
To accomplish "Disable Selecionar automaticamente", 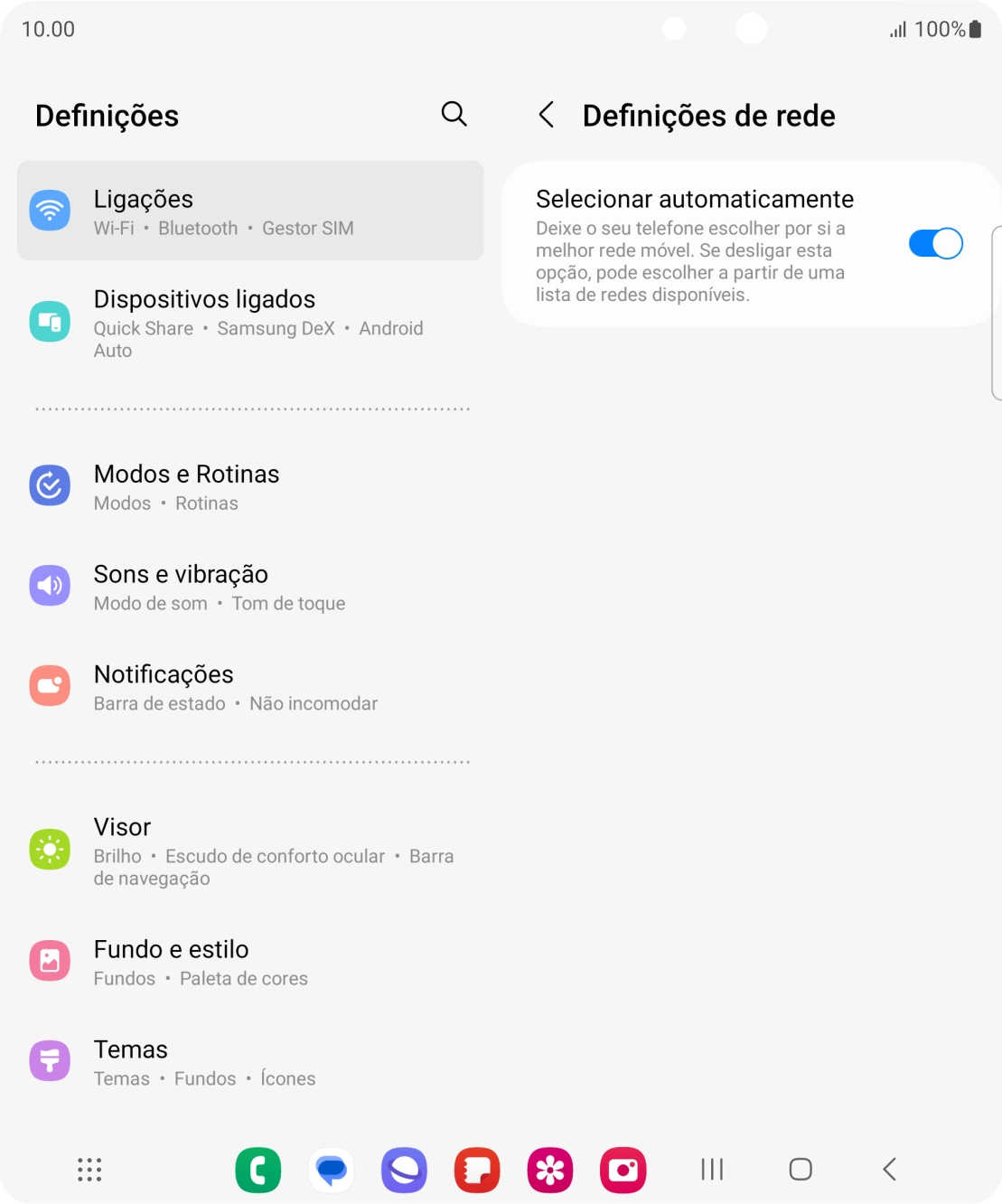I will [x=935, y=243].
